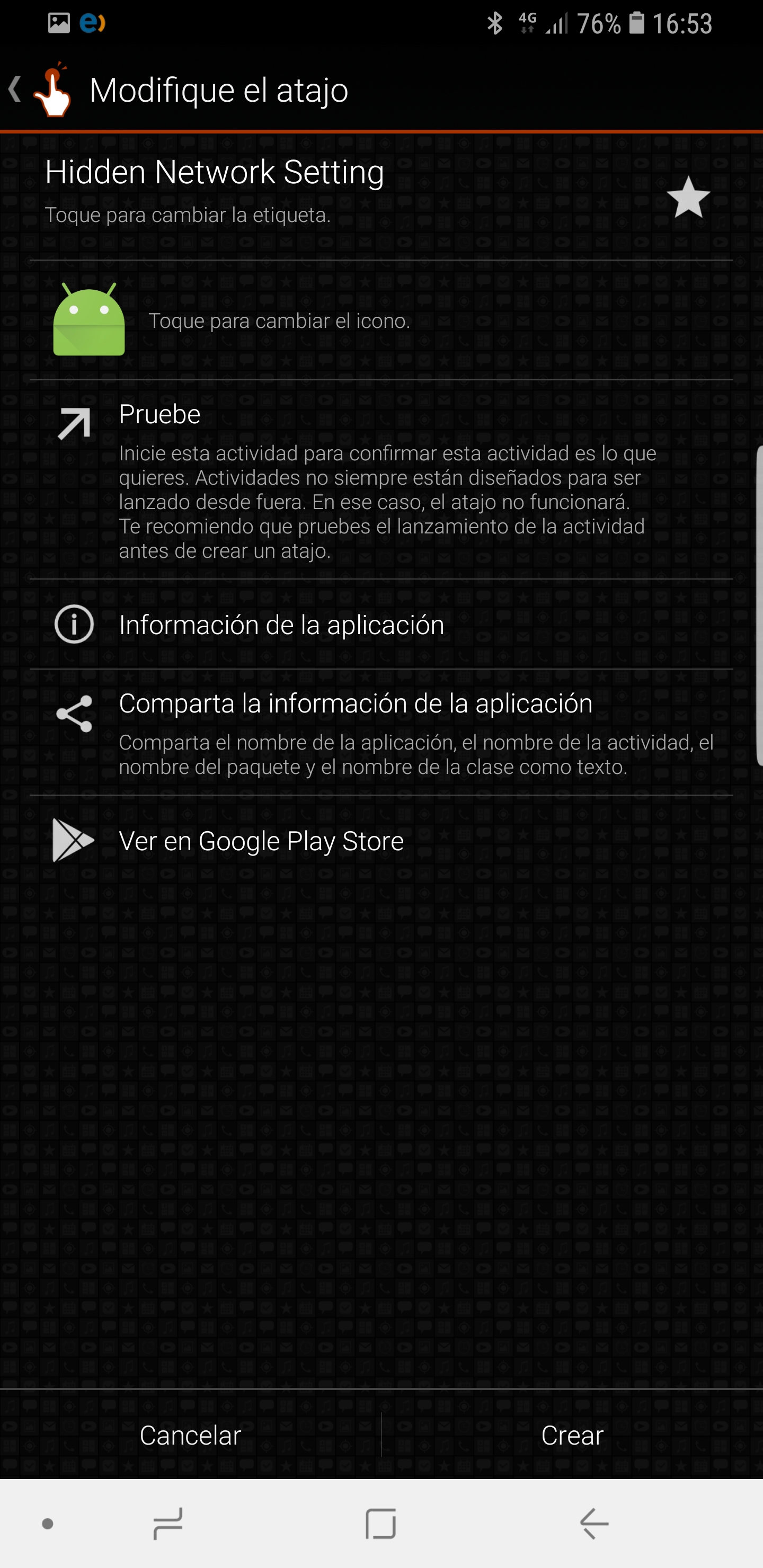View the app in Google Play Store
Viewport: 763px width, 1568px height.
tap(261, 841)
